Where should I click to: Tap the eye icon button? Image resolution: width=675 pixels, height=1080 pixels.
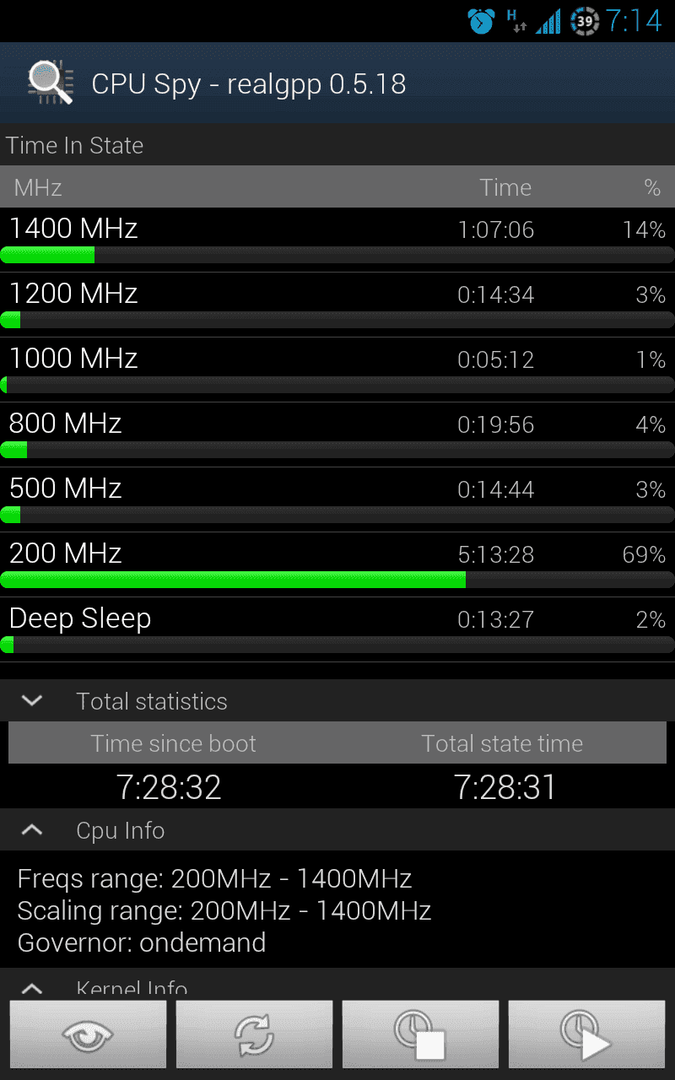pos(88,1035)
